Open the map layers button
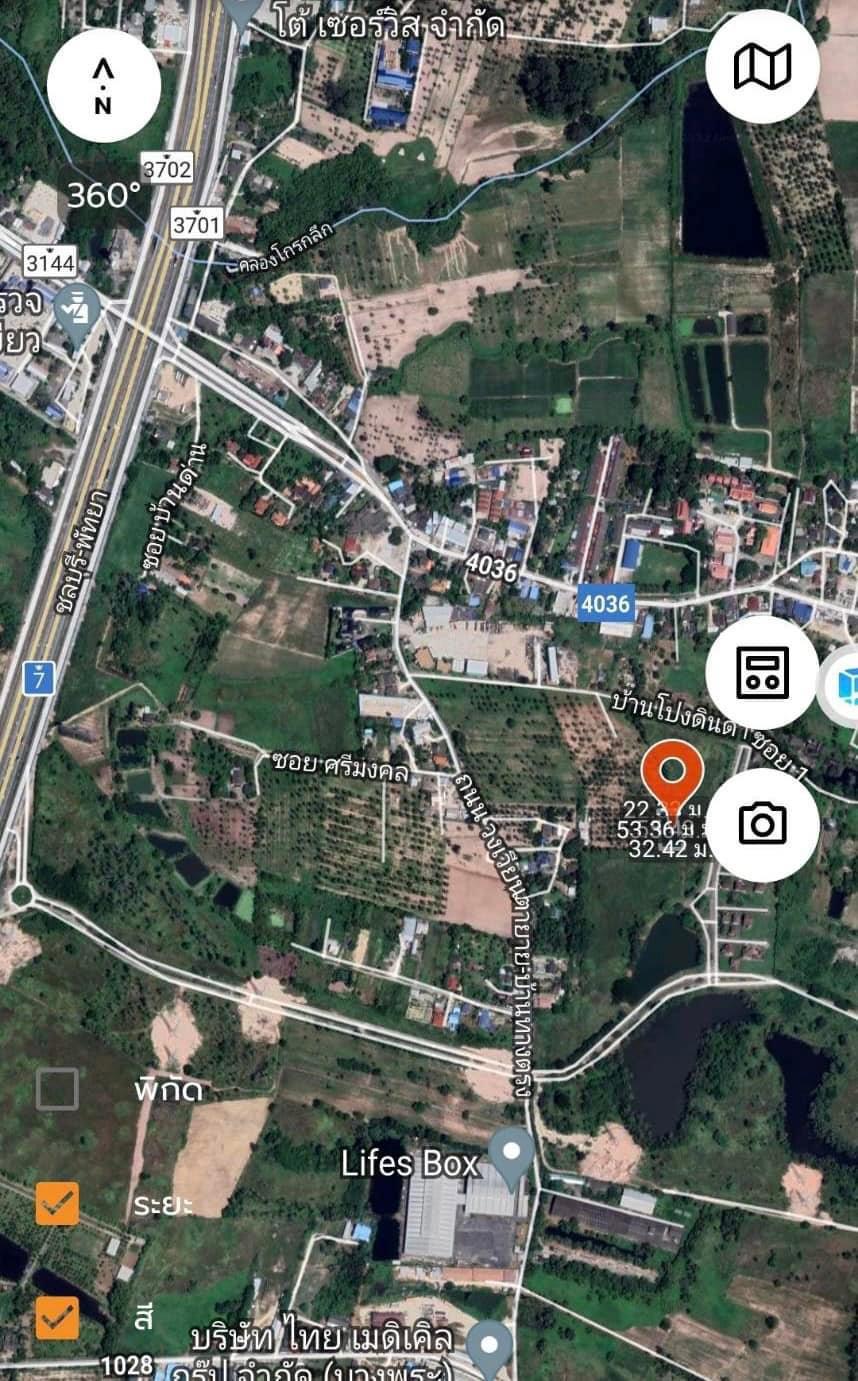Screen dimensions: 858x1381 pos(763,67)
